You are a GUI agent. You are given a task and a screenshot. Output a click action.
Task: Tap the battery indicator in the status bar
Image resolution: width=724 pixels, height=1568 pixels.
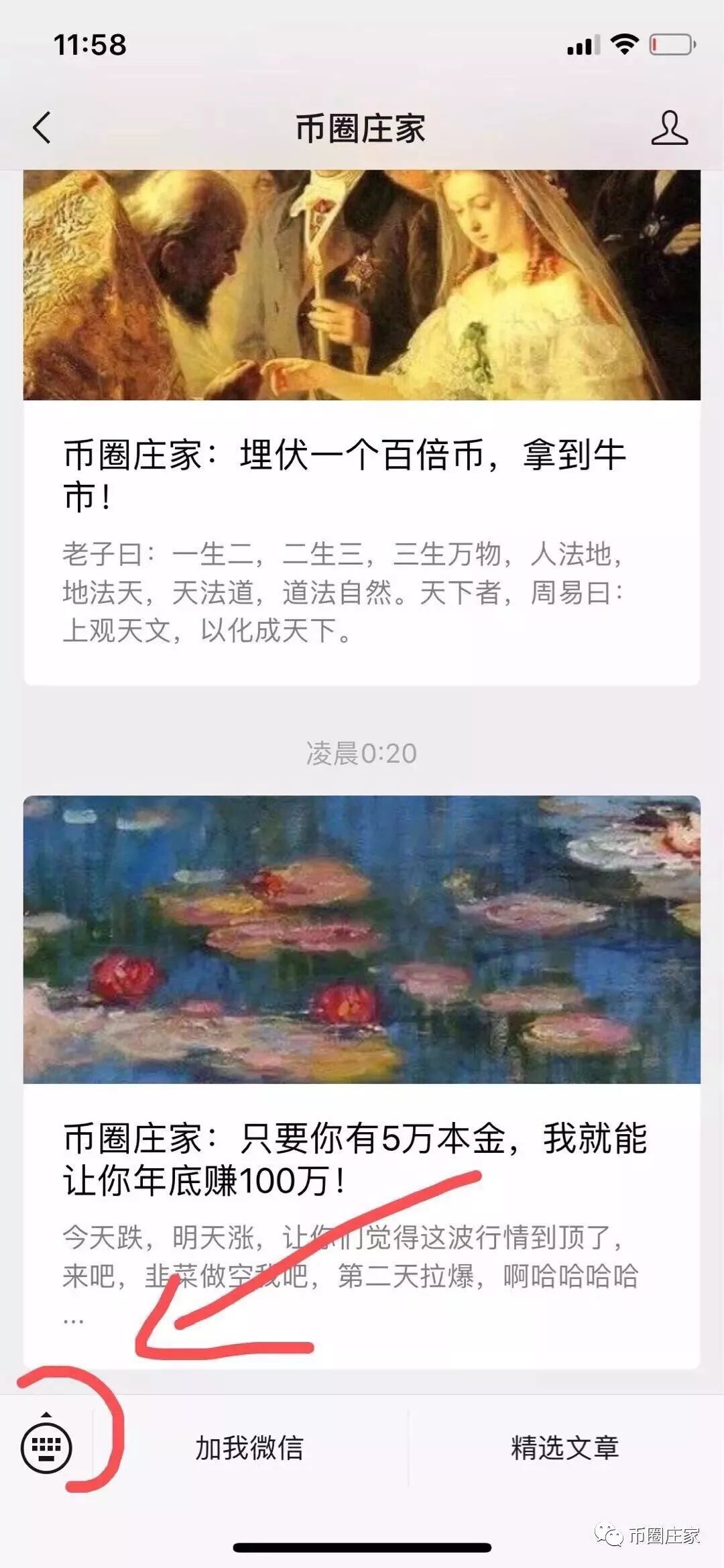coord(670,44)
